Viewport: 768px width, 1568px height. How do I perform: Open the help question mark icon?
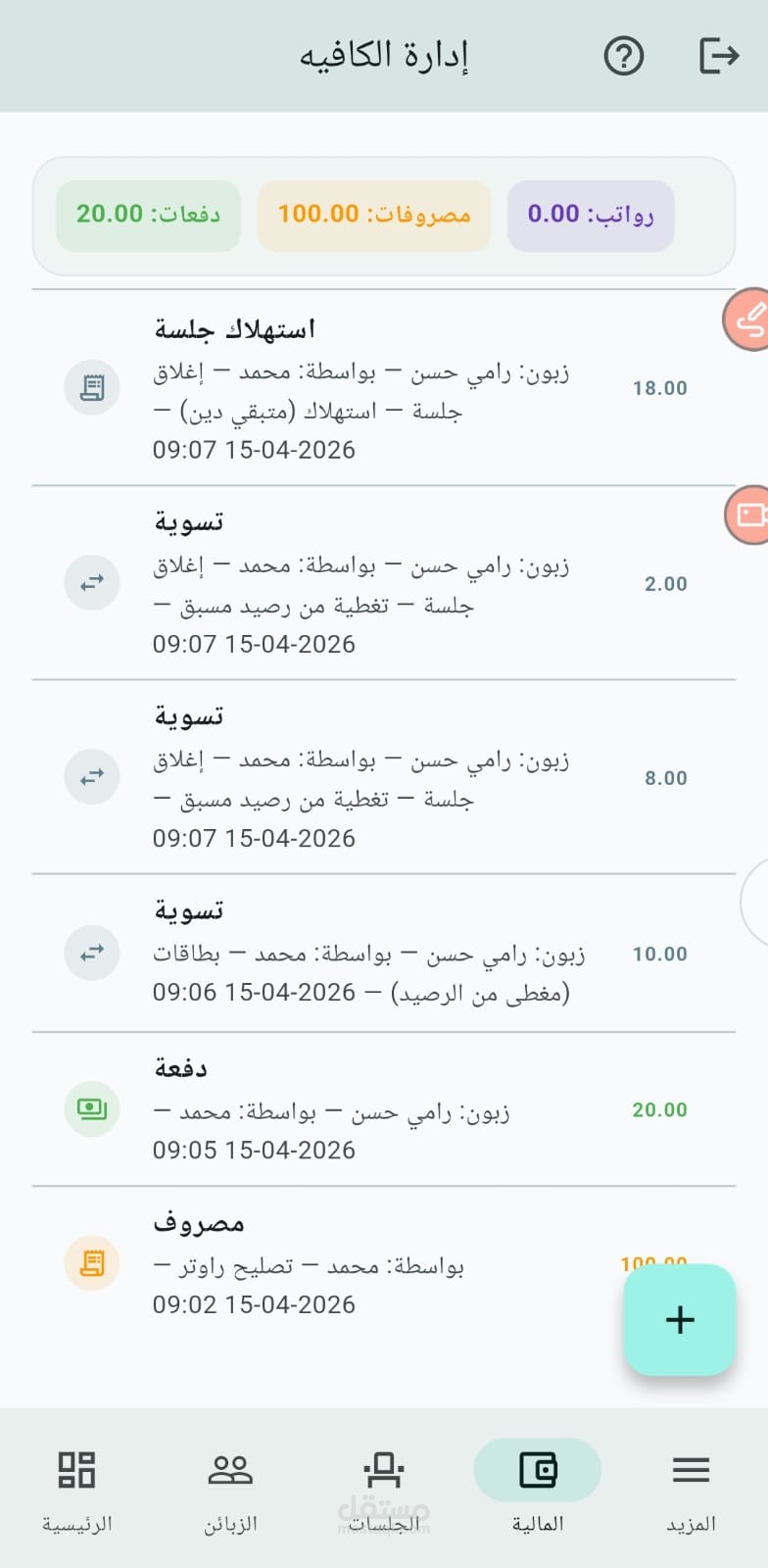[623, 56]
